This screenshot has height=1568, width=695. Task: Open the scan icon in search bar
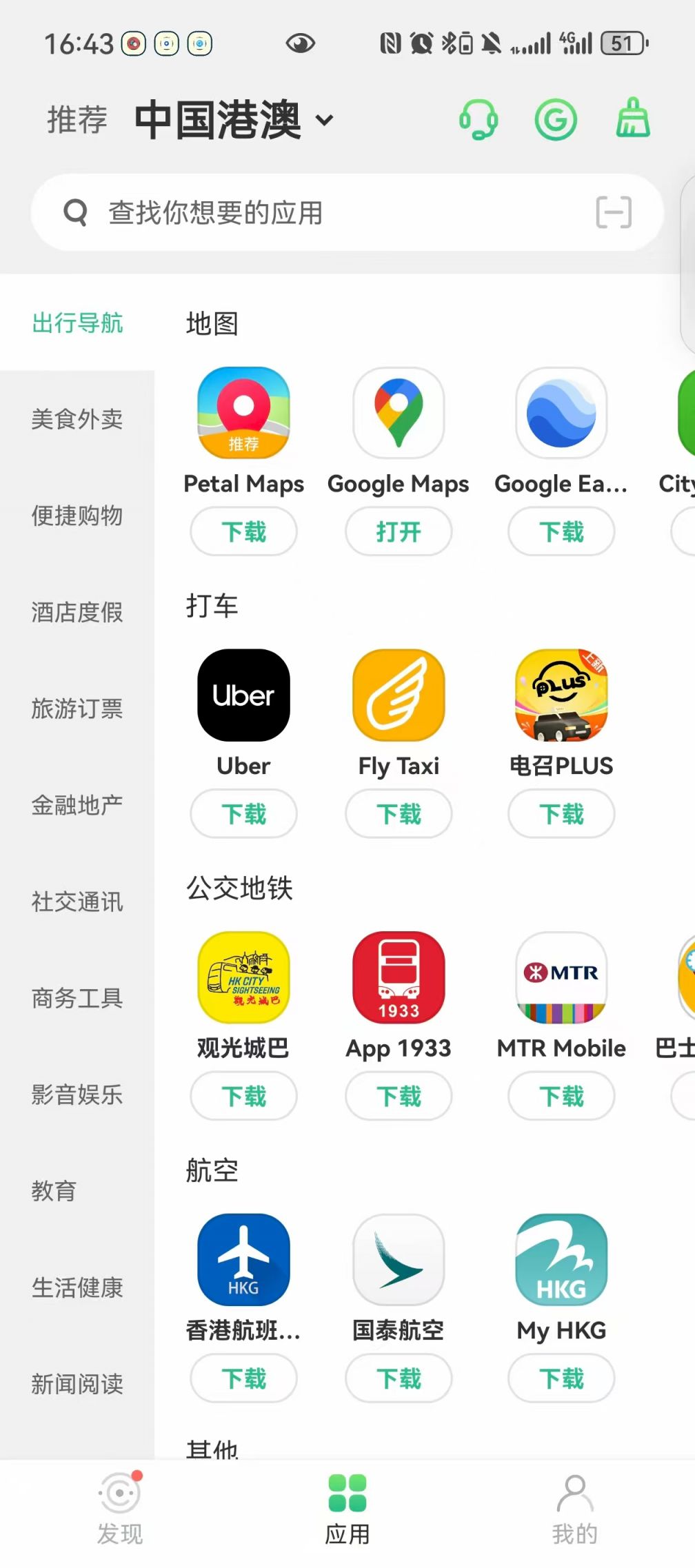(x=613, y=212)
